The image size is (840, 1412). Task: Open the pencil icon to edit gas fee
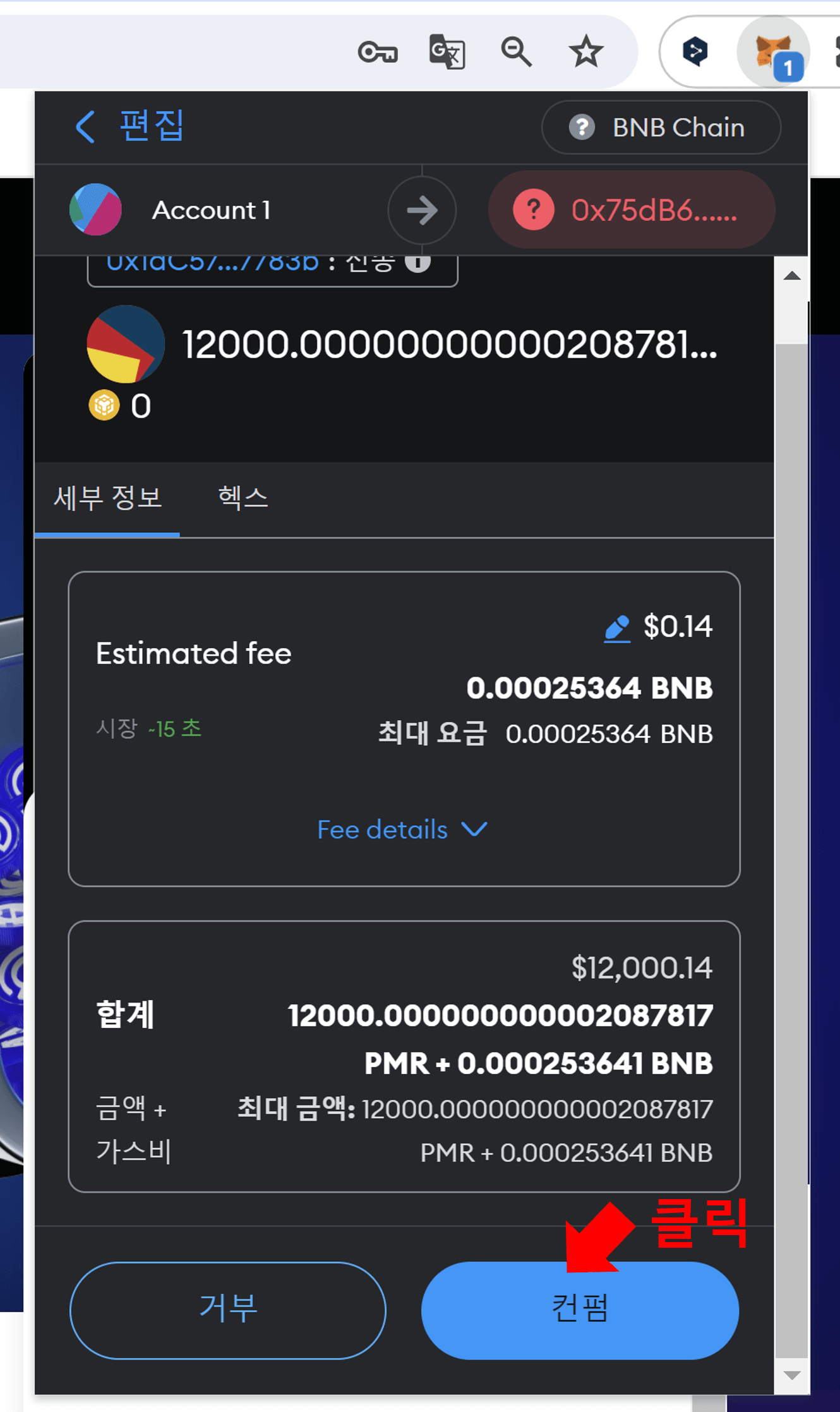click(617, 628)
